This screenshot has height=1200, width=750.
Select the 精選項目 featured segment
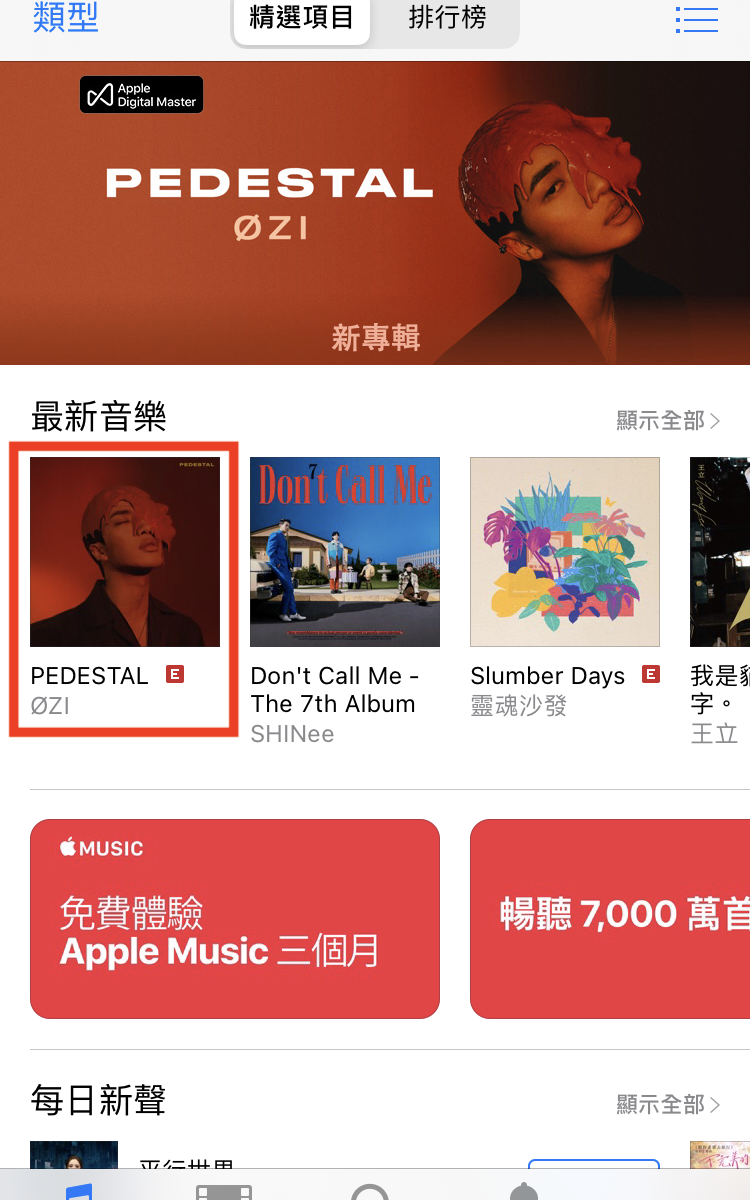(x=301, y=19)
